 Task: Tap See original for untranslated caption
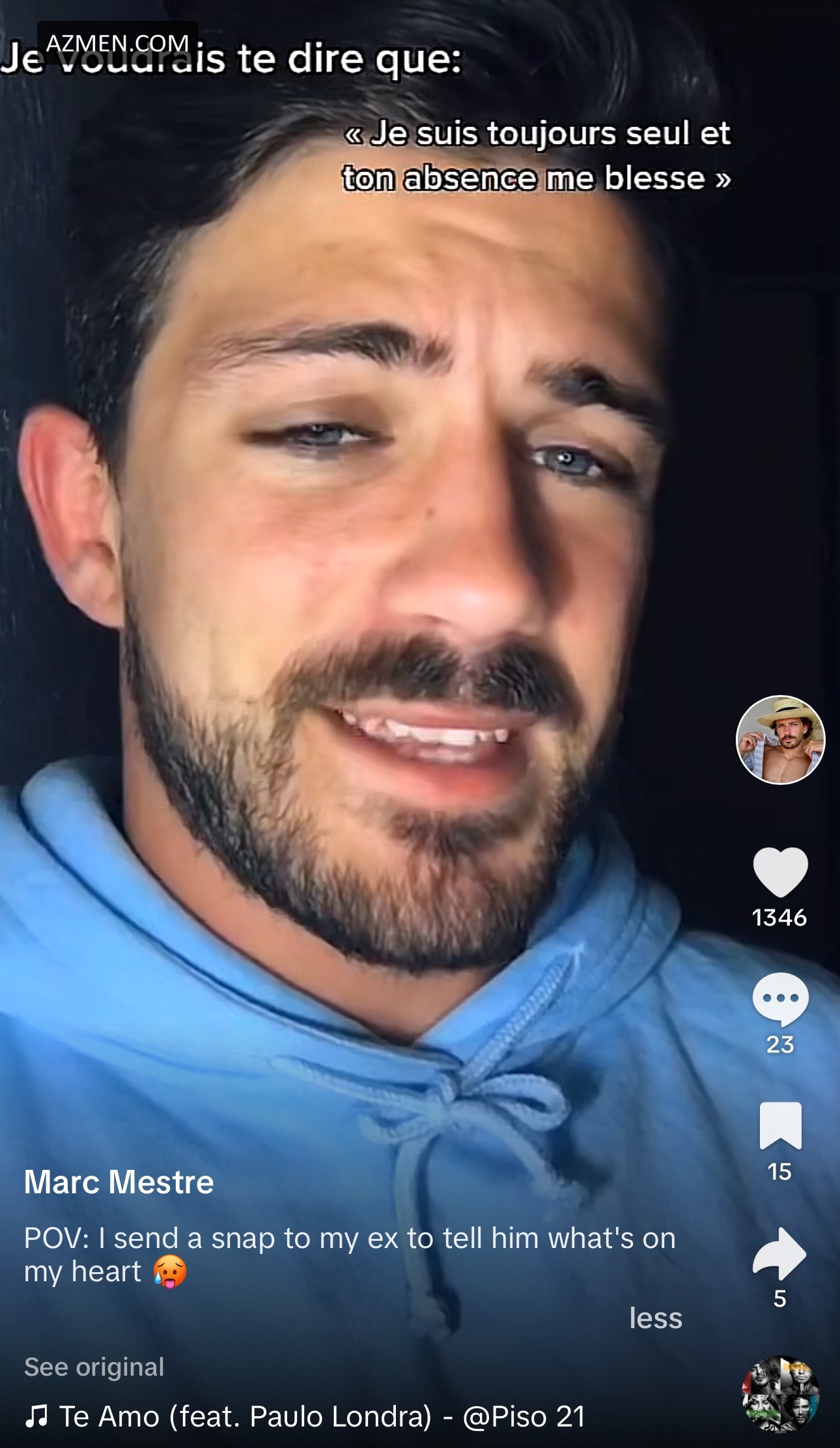coord(94,1367)
